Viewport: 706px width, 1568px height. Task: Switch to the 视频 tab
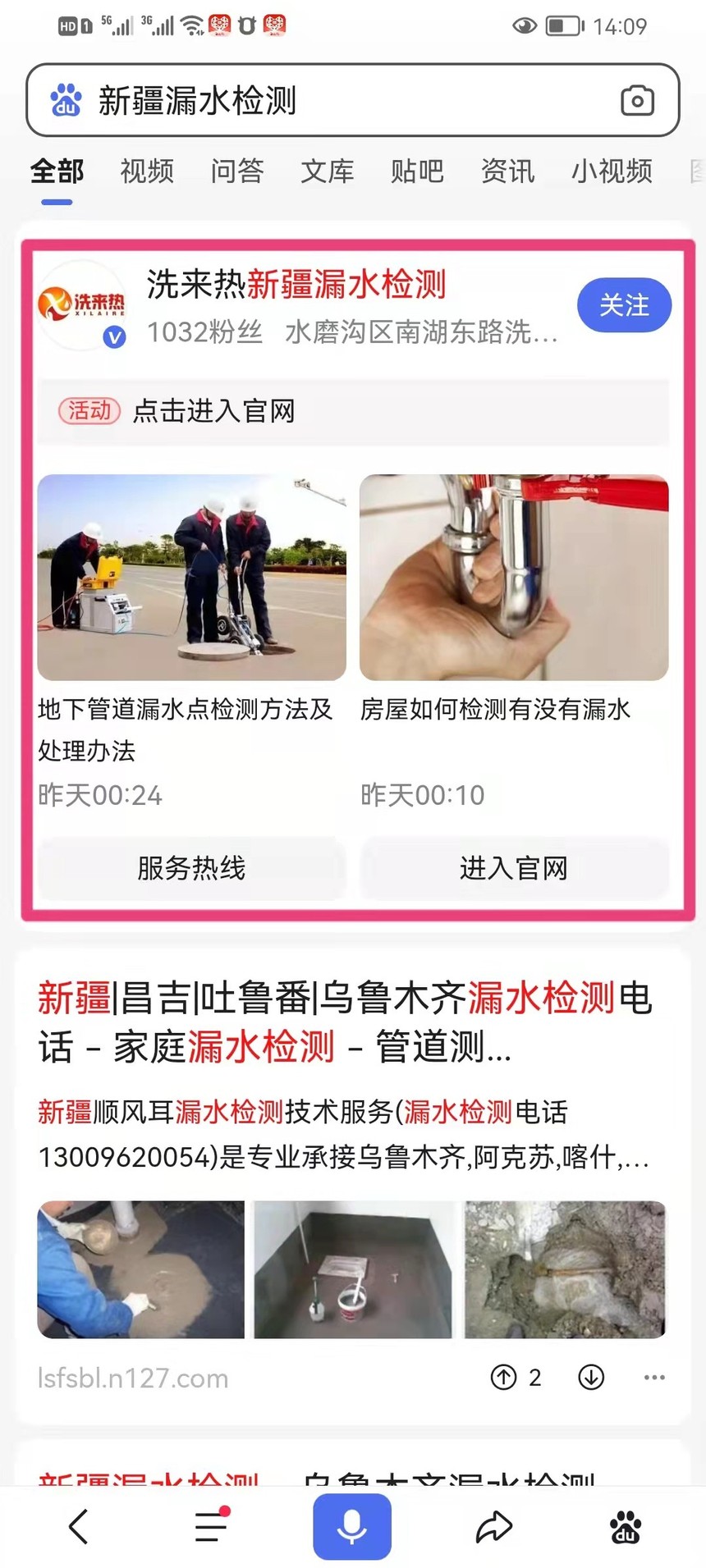pos(147,171)
